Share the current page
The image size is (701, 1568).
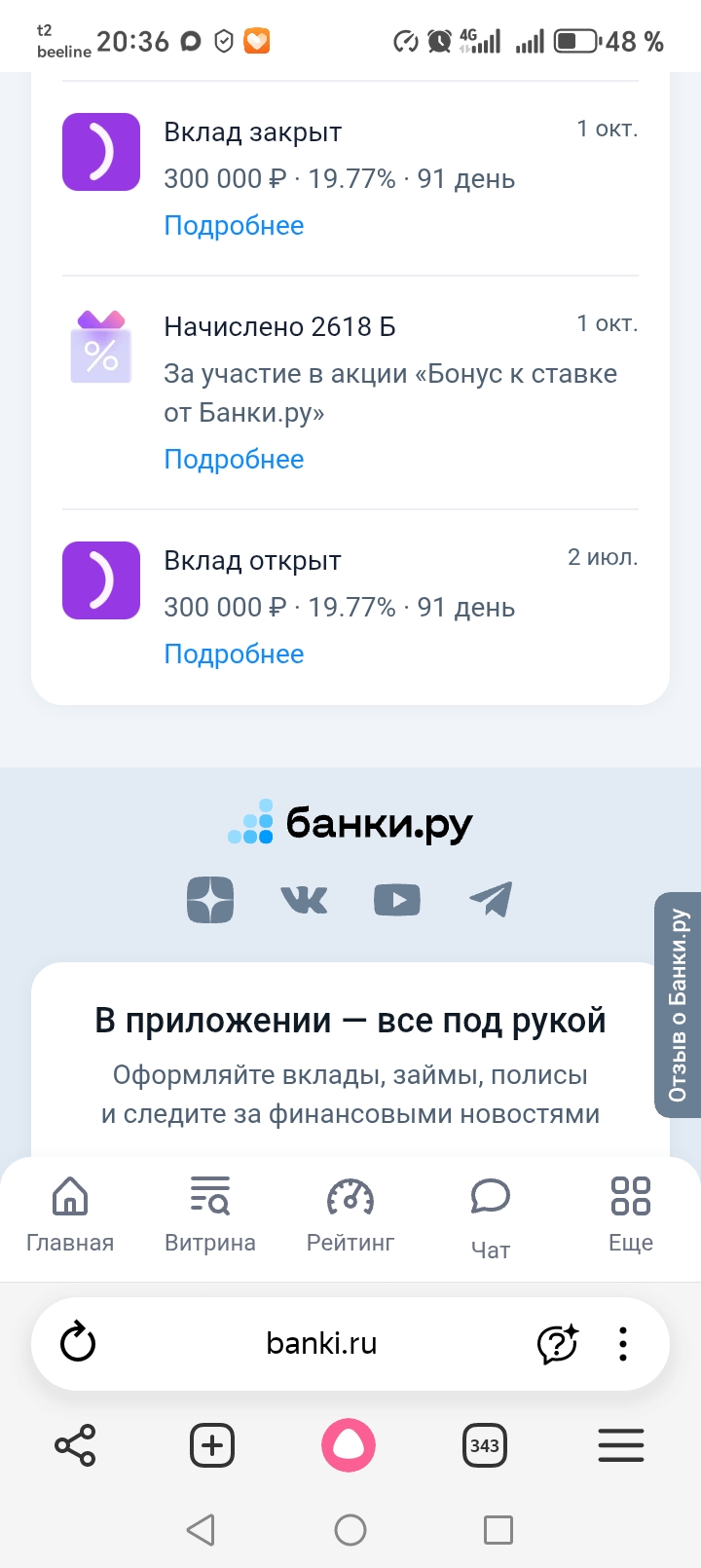coord(75,1445)
